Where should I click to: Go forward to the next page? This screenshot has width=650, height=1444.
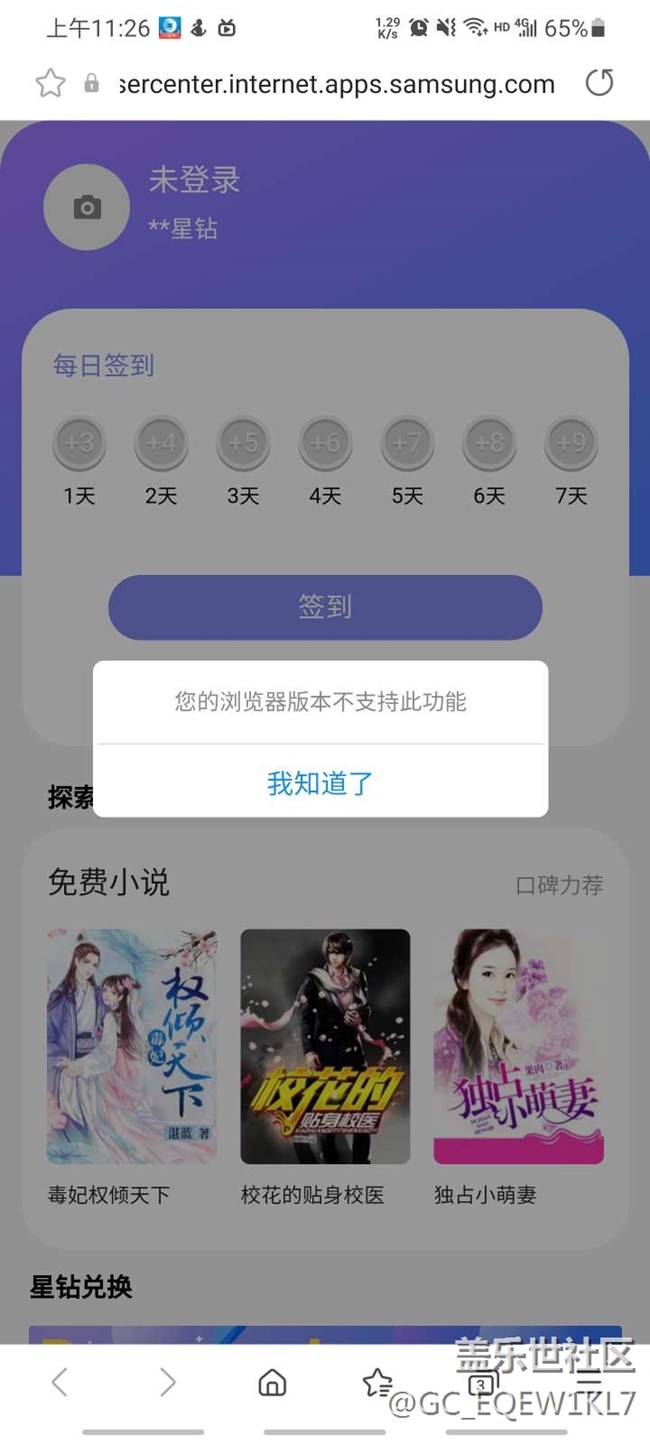[167, 1382]
